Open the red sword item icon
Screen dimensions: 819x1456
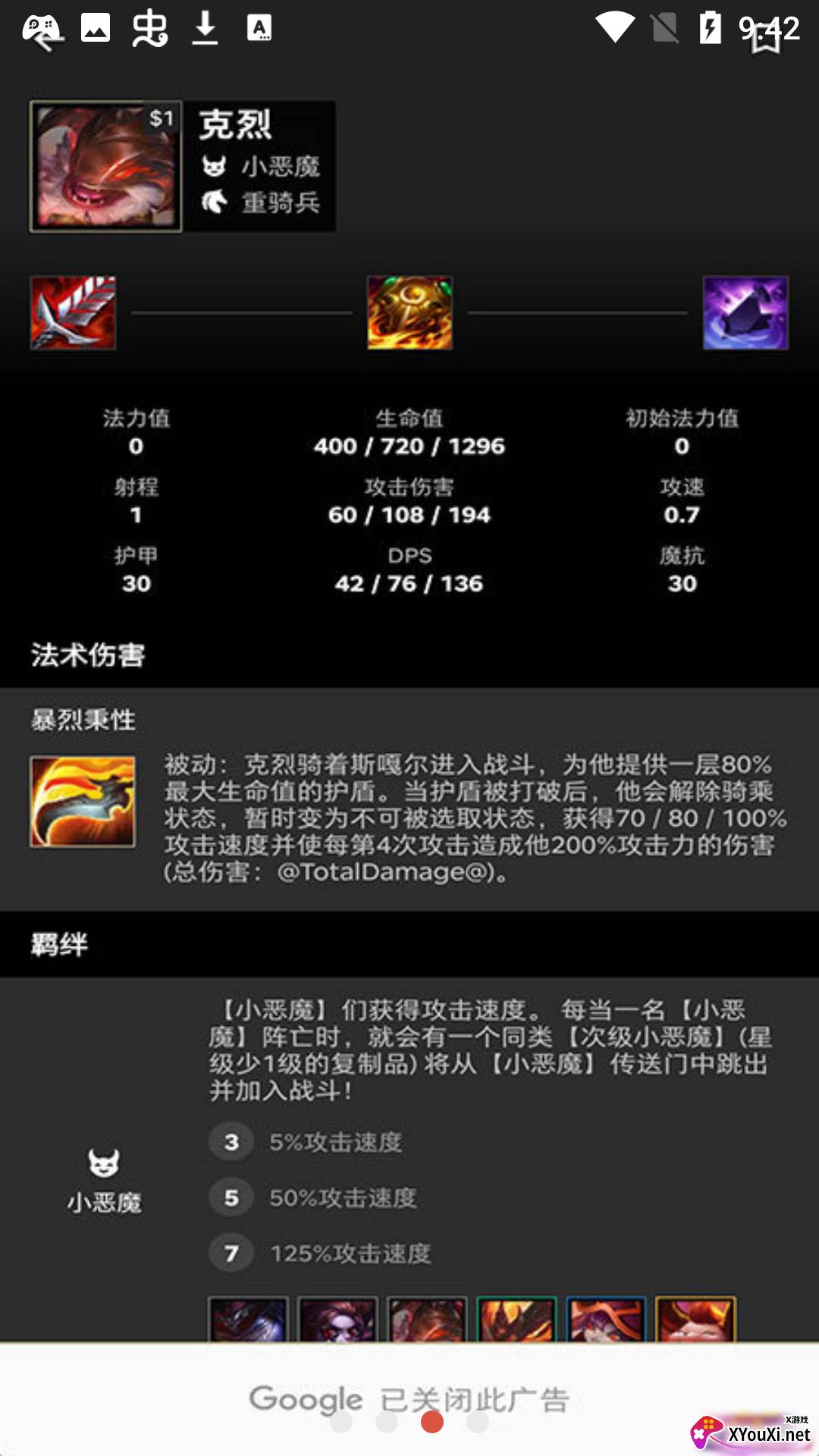click(74, 312)
